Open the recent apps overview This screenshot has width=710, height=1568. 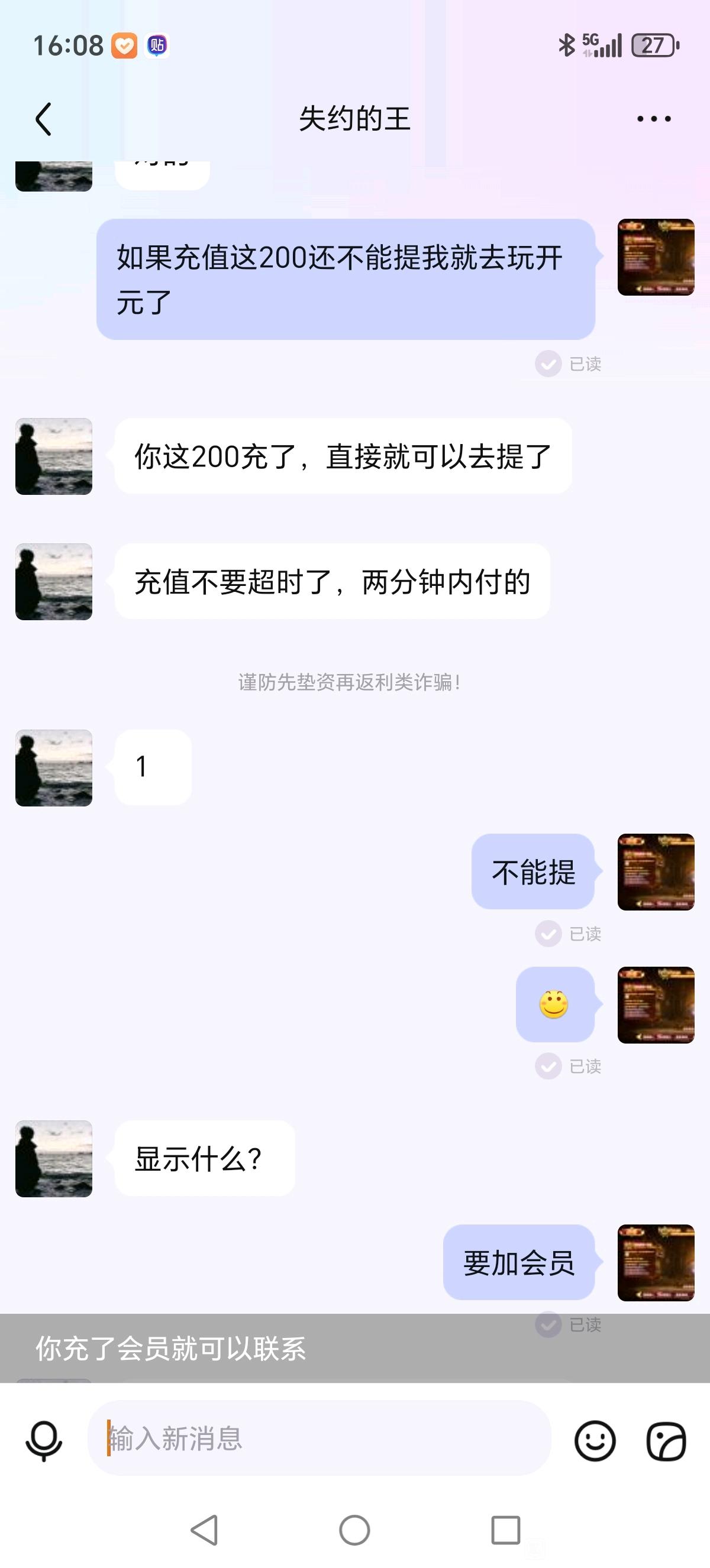pyautogui.click(x=505, y=1530)
